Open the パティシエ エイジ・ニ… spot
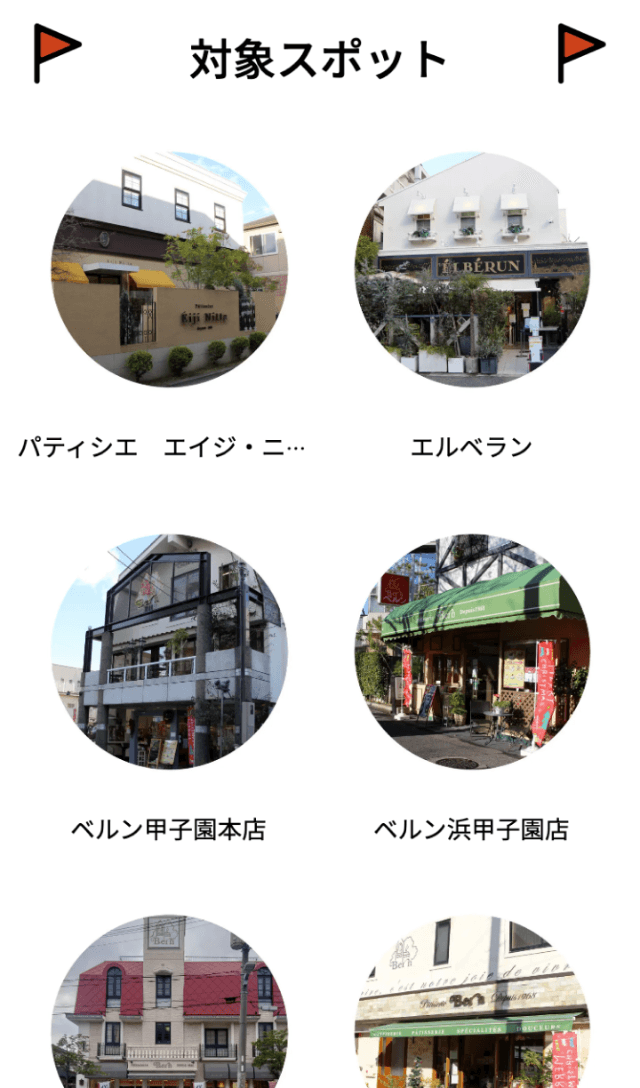Image resolution: width=640 pixels, height=1088 pixels. pos(169,268)
